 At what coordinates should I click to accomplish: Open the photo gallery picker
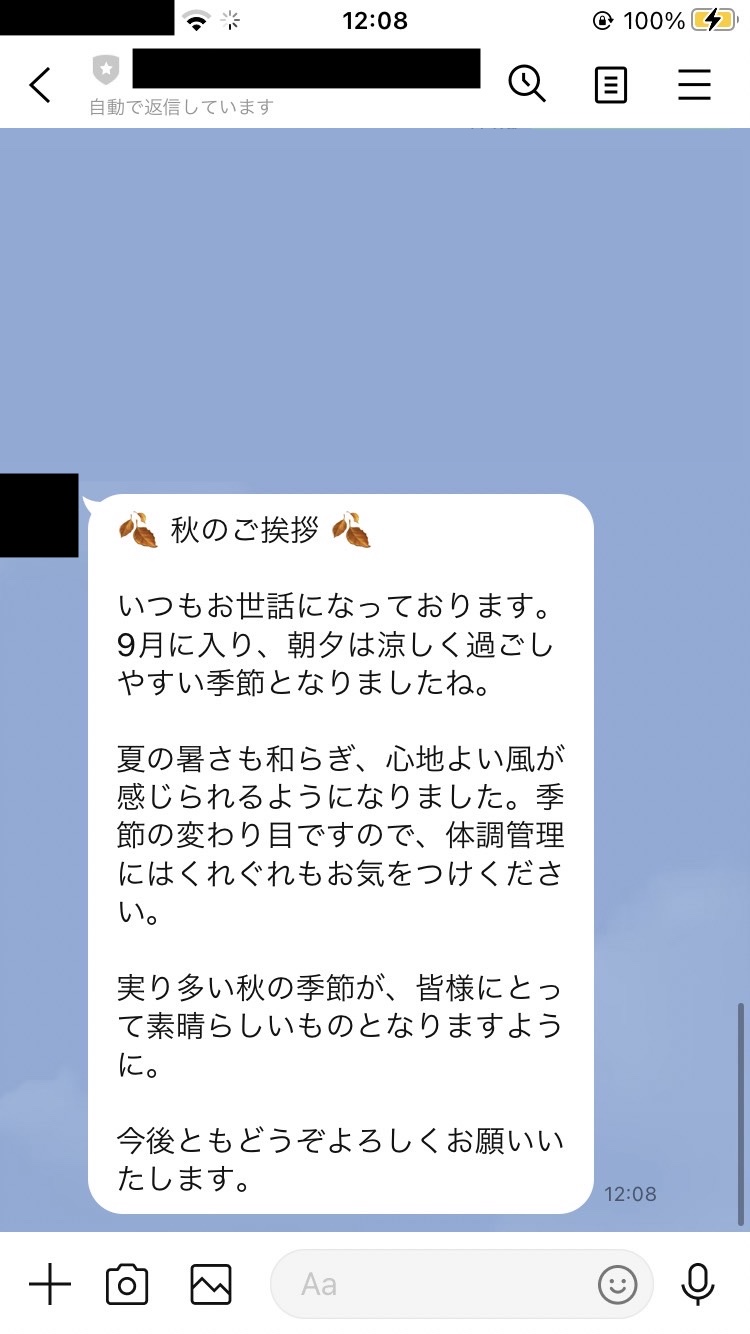pyautogui.click(x=211, y=1284)
